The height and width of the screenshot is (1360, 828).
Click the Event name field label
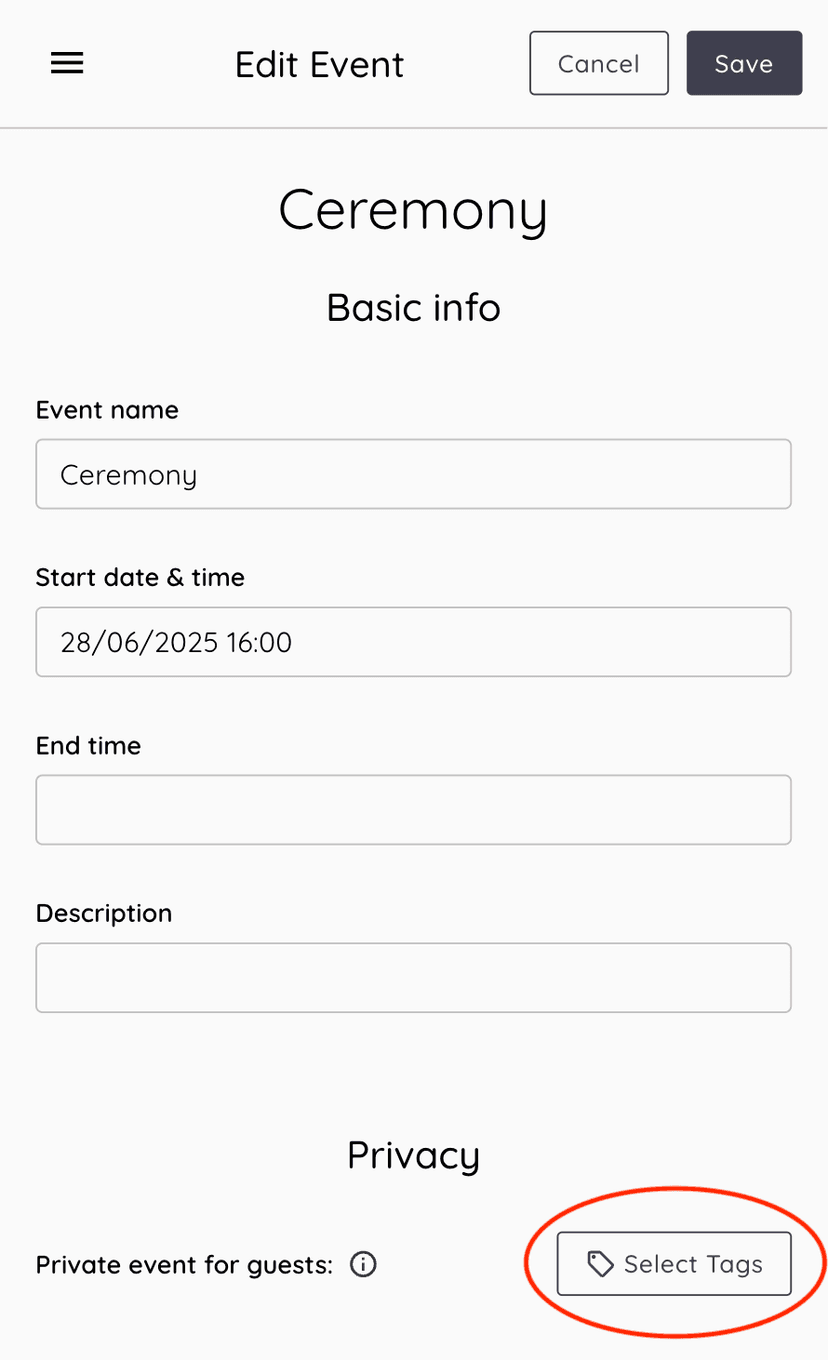coord(107,409)
